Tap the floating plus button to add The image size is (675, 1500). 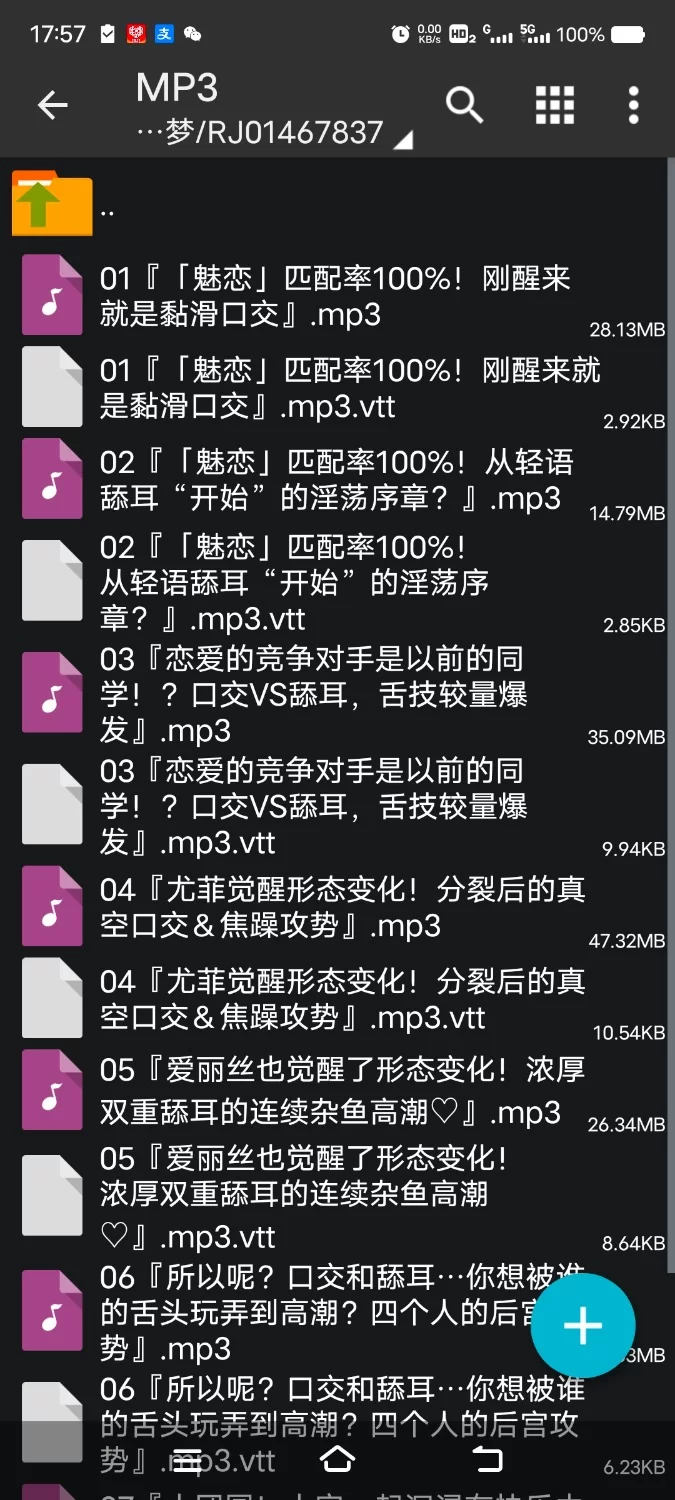coord(583,1326)
